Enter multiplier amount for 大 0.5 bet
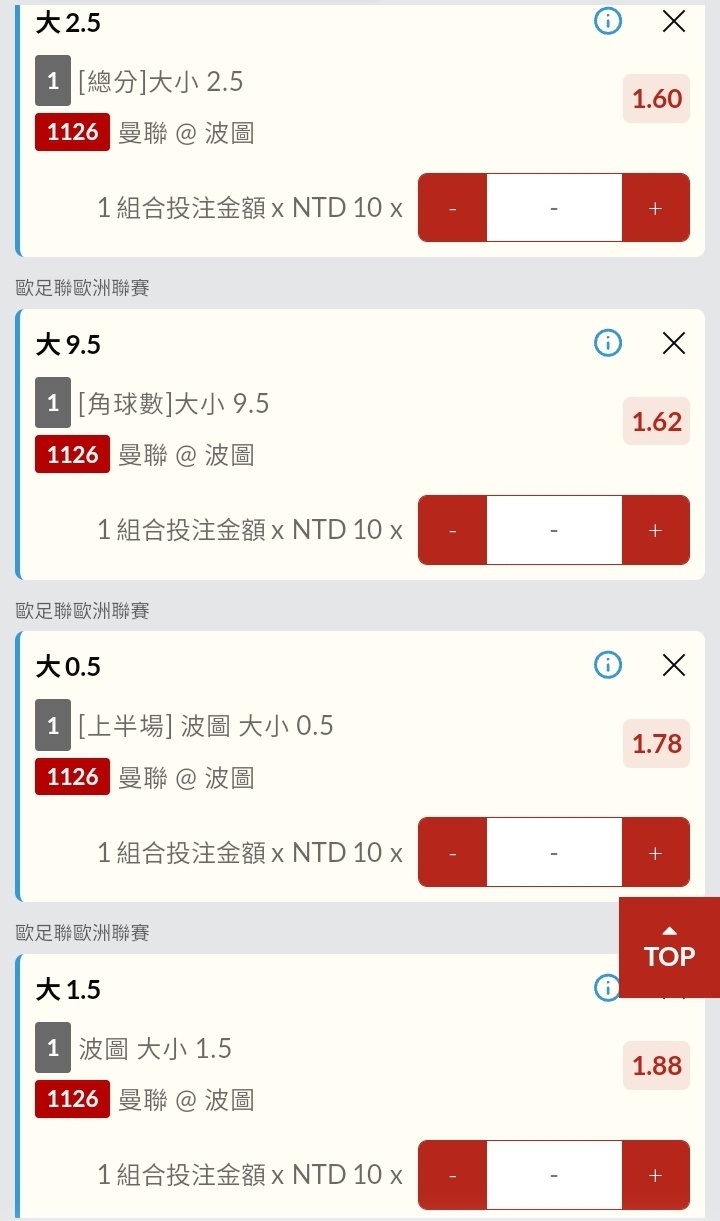This screenshot has height=1221, width=720. click(554, 852)
